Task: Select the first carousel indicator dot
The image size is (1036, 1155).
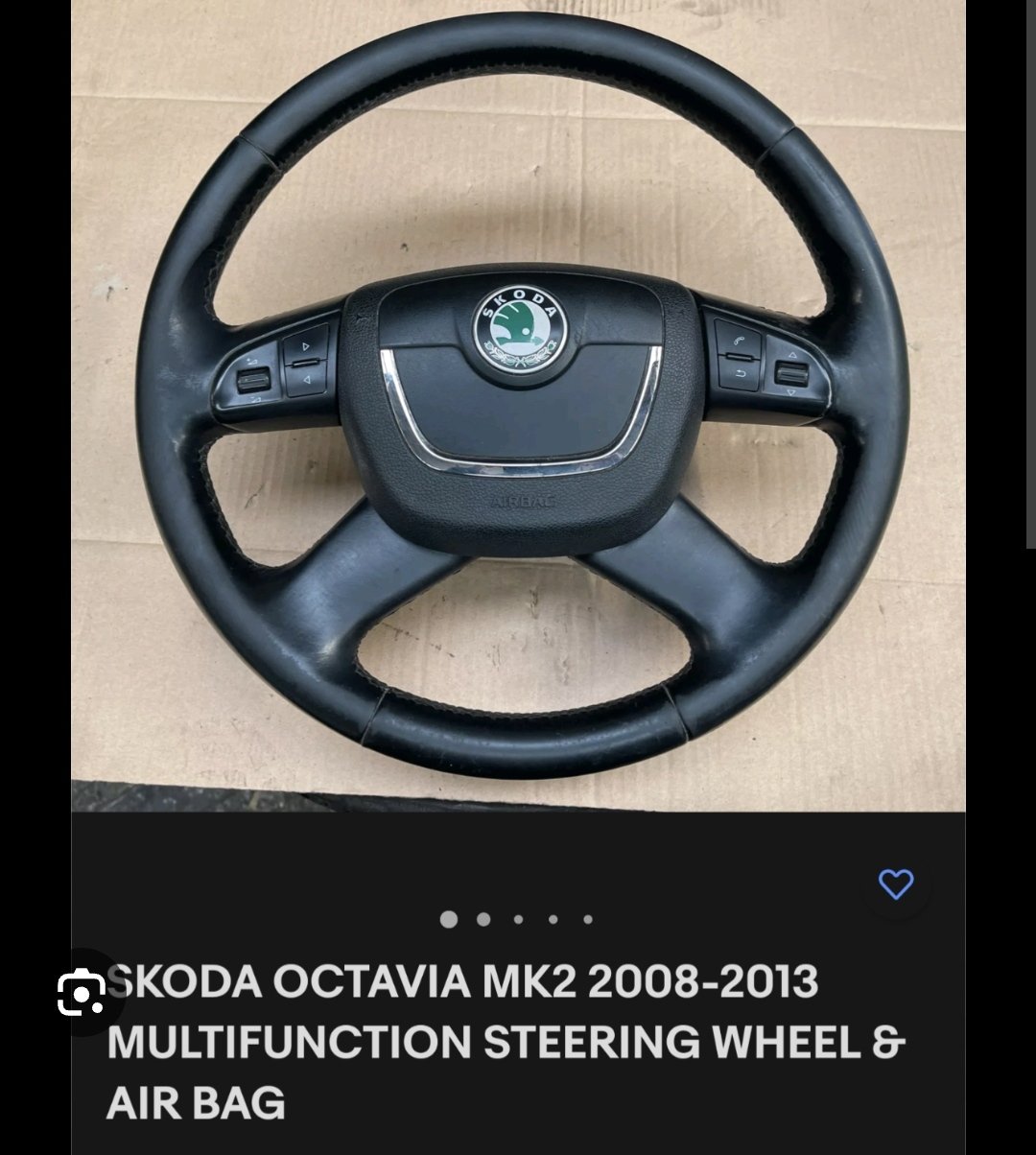Action: click(x=448, y=918)
